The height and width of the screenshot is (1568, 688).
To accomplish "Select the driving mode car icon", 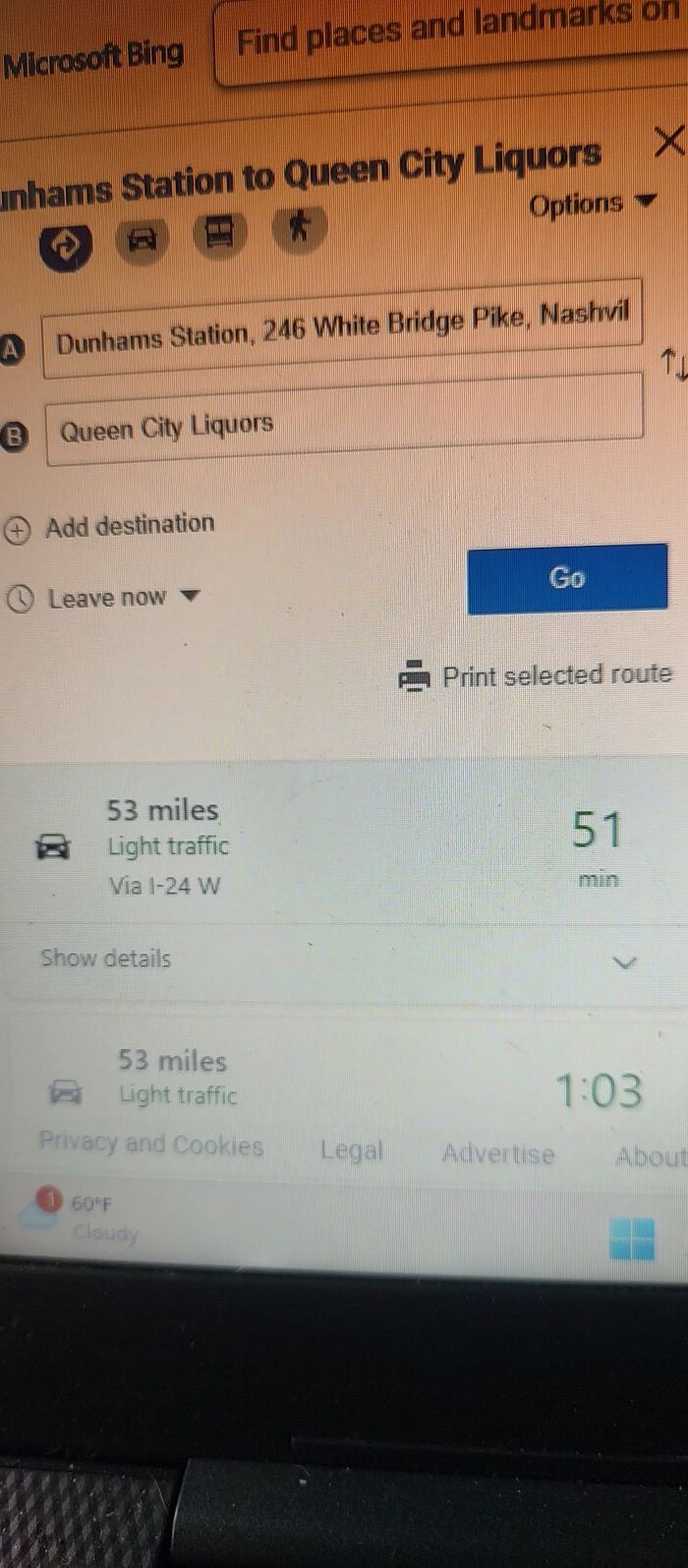I will (143, 238).
